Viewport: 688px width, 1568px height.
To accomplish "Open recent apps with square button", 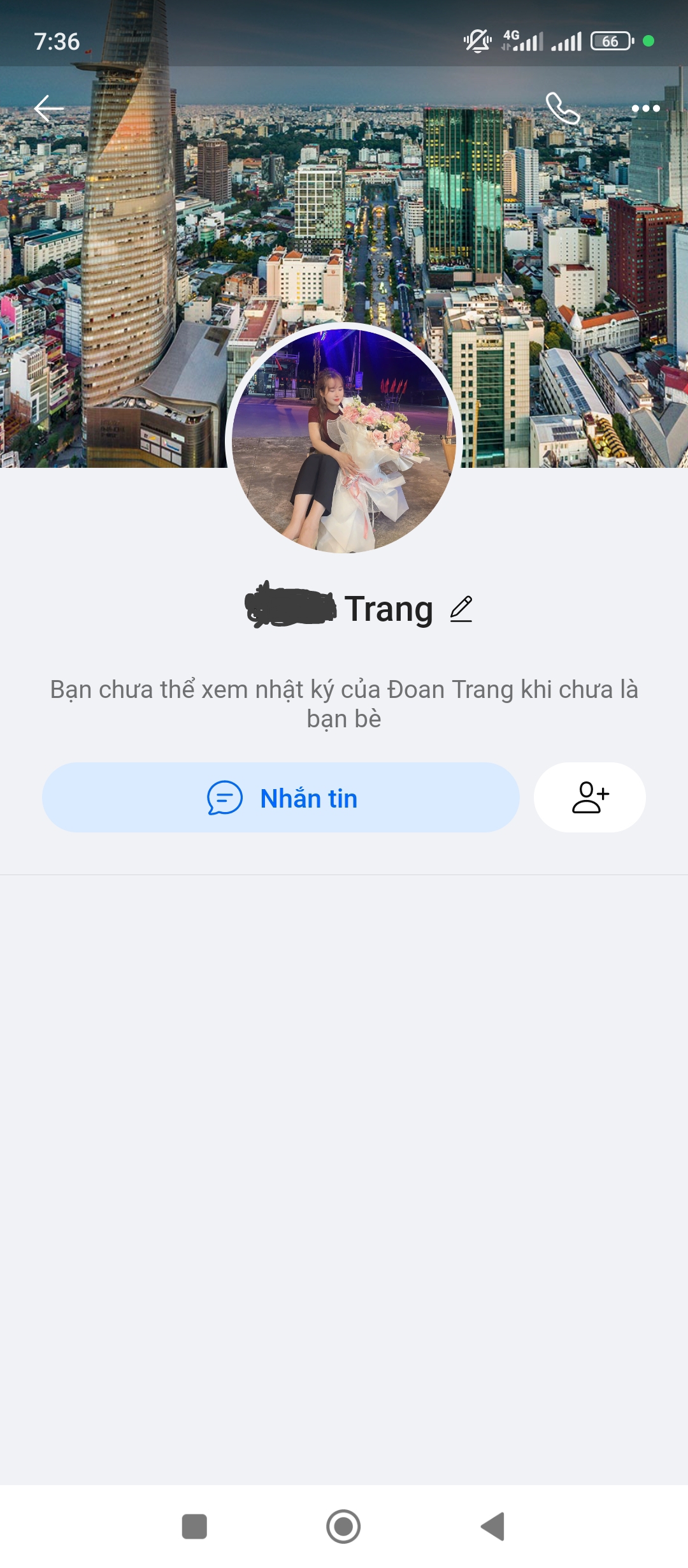I will pos(194,1527).
